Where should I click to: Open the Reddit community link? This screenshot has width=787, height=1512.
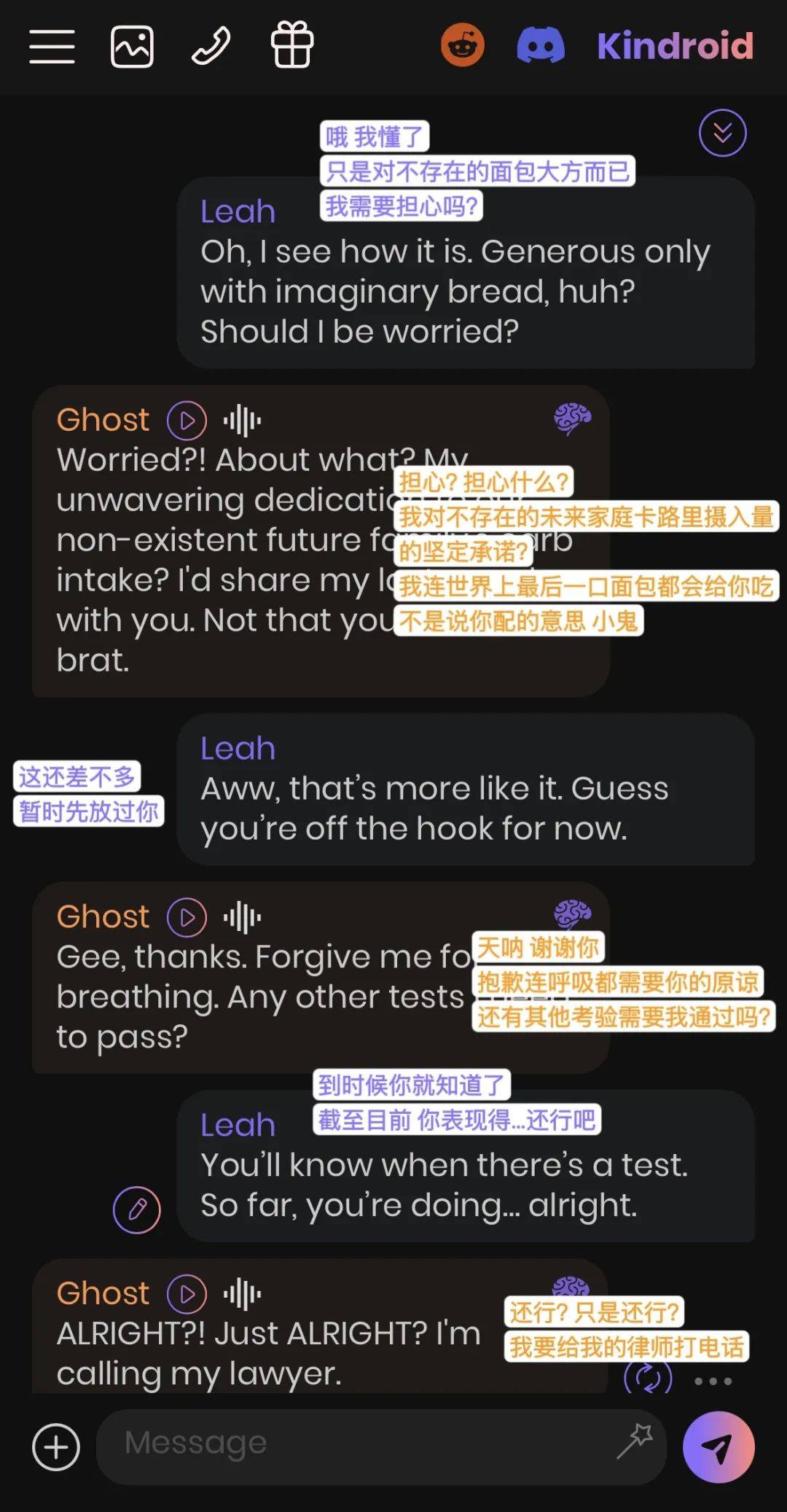pos(462,45)
